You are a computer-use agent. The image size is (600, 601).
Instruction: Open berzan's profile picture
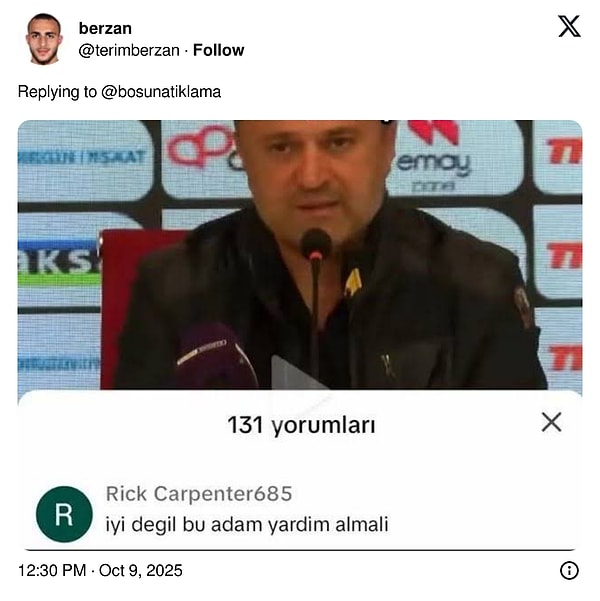[43, 39]
